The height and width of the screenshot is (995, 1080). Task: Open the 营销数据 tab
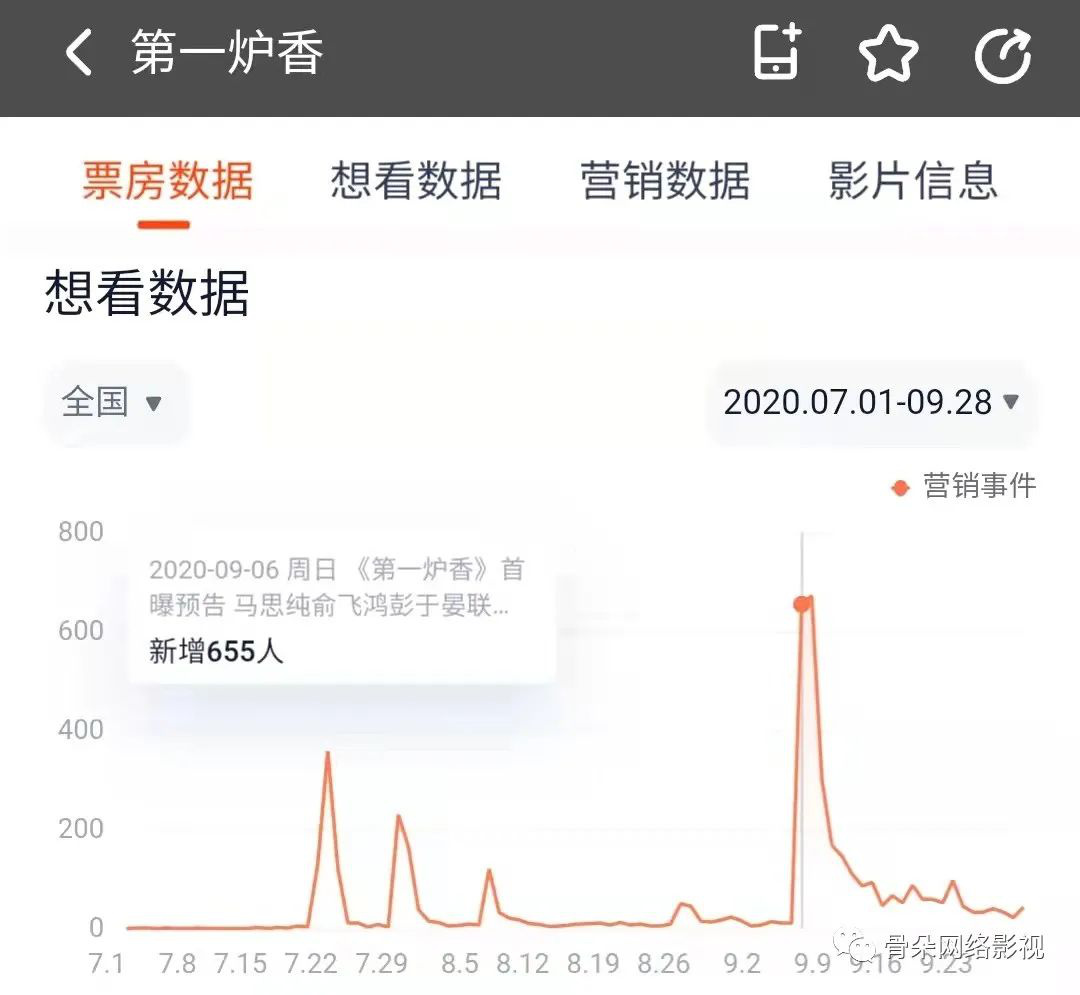(665, 181)
